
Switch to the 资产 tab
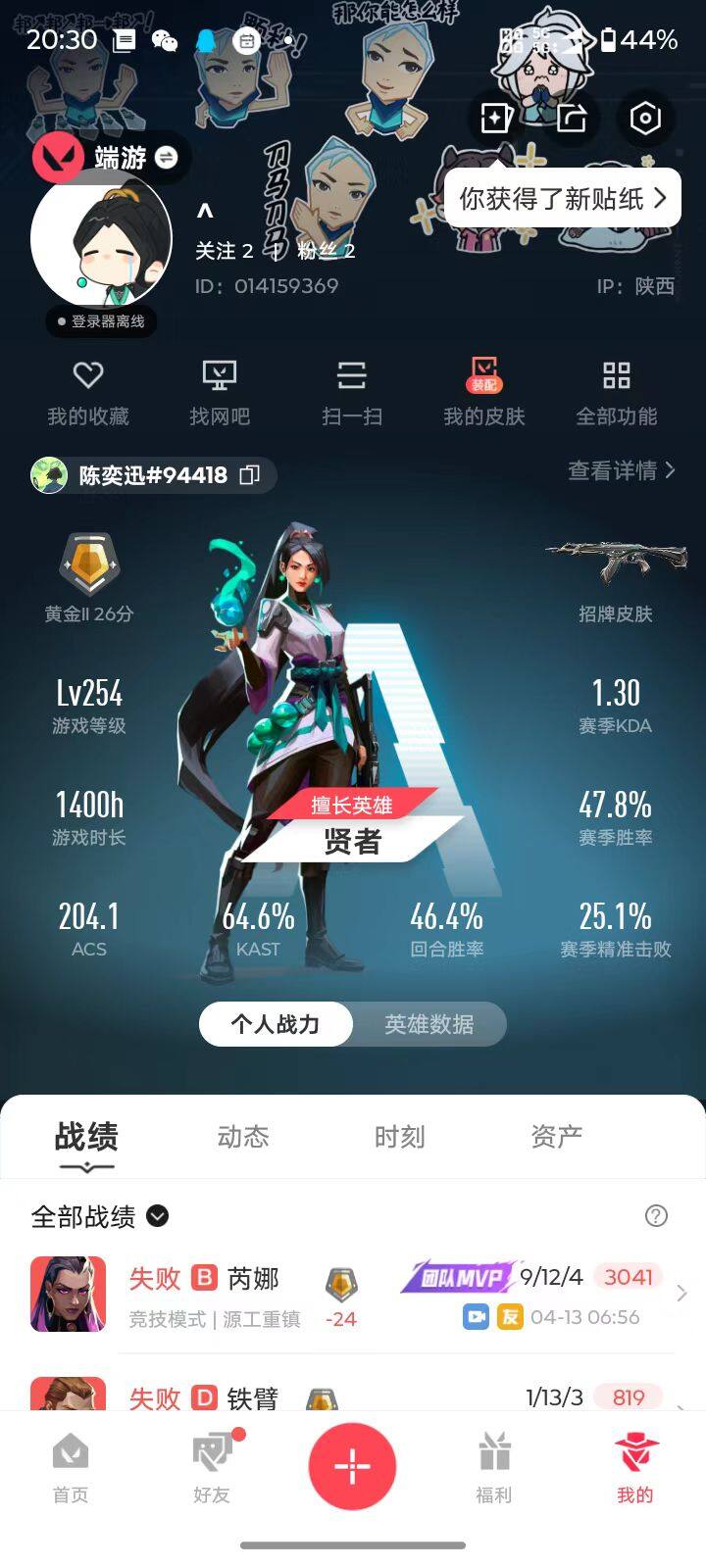point(556,1137)
